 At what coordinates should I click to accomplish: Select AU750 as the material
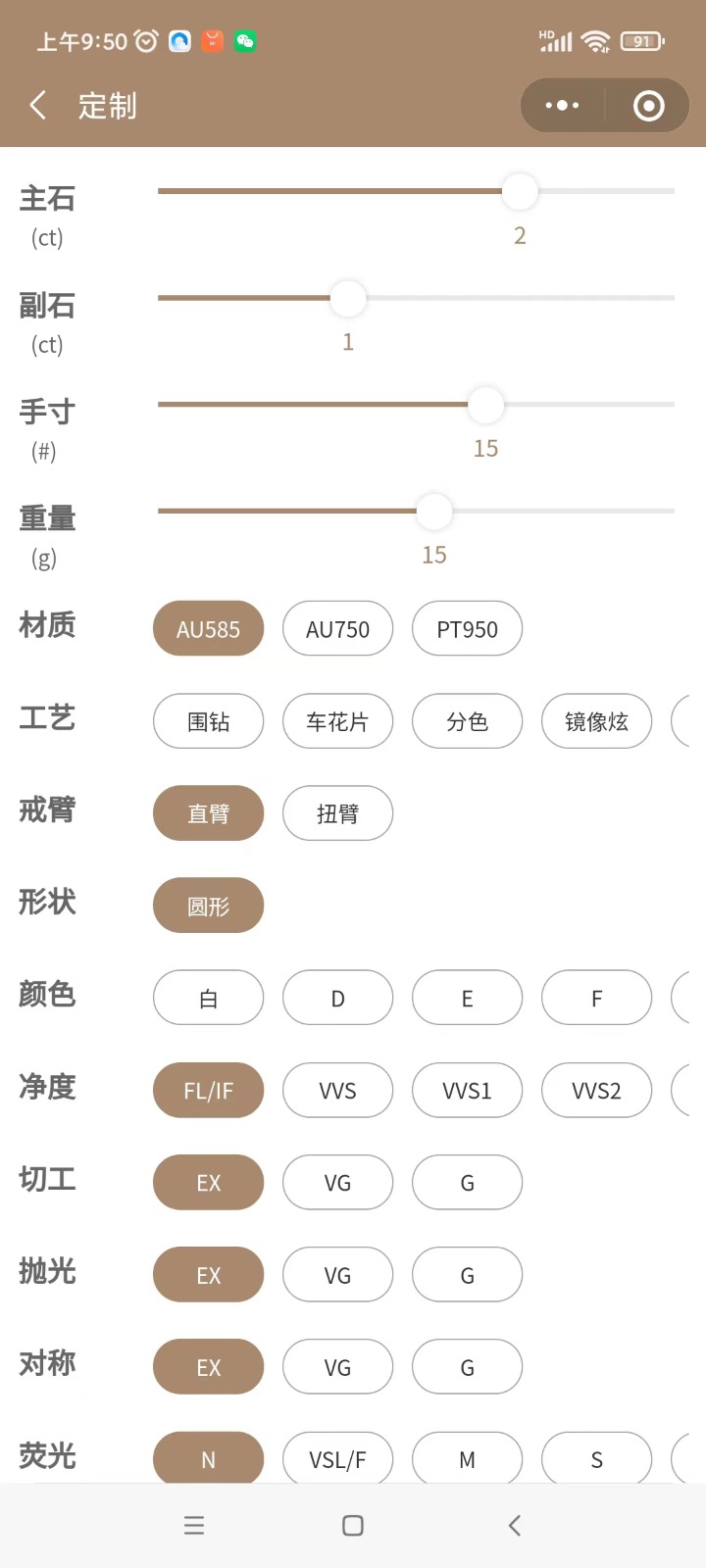pos(337,629)
